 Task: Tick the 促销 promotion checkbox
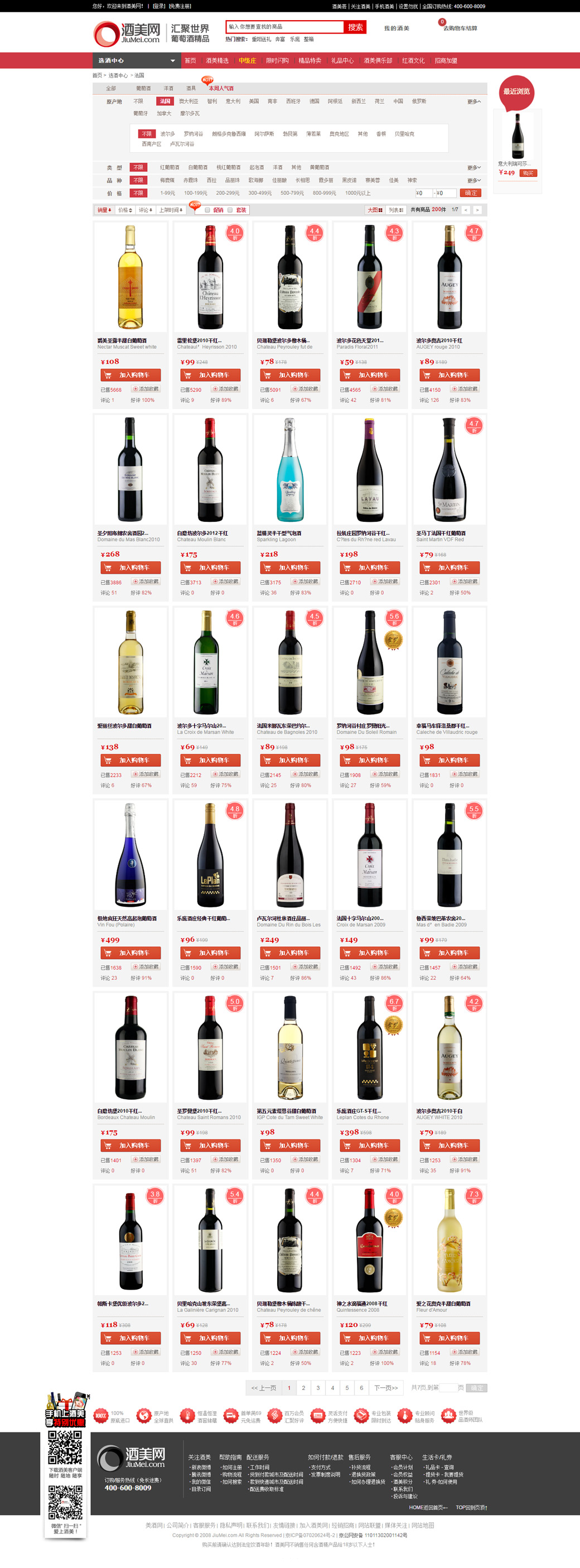click(x=207, y=210)
